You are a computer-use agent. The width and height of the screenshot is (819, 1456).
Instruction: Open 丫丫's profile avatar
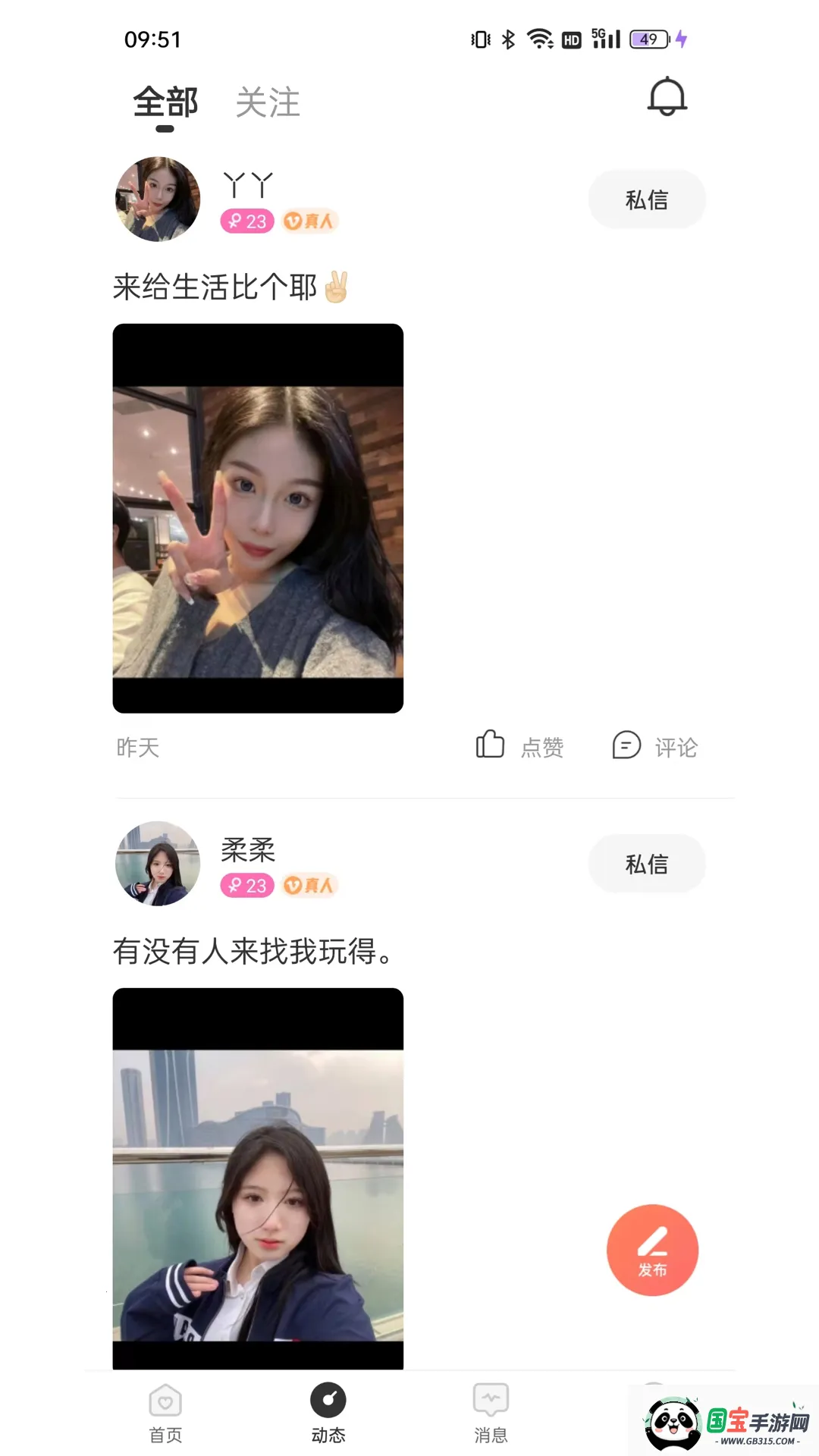click(x=157, y=199)
